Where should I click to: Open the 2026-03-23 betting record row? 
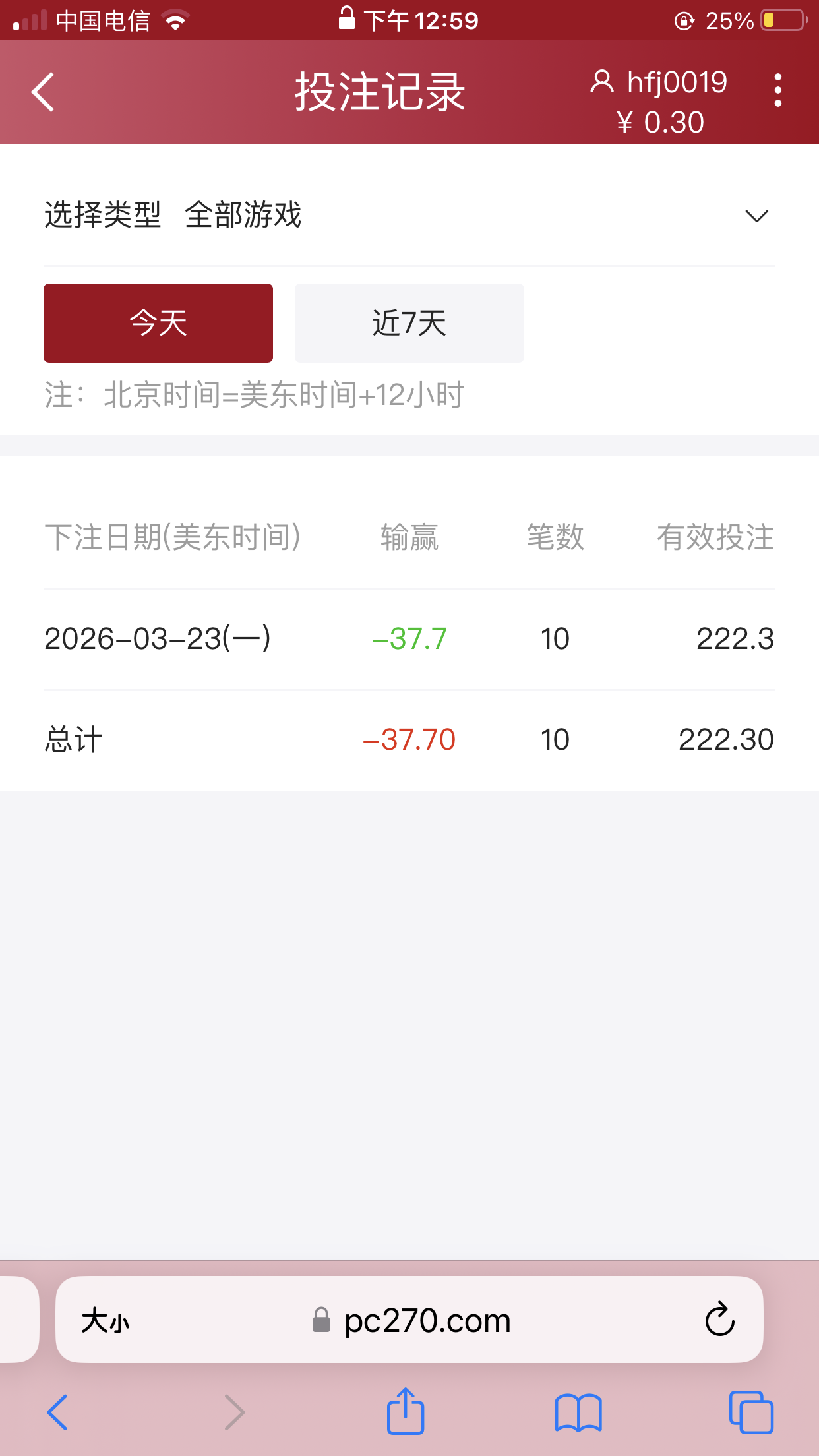[409, 638]
